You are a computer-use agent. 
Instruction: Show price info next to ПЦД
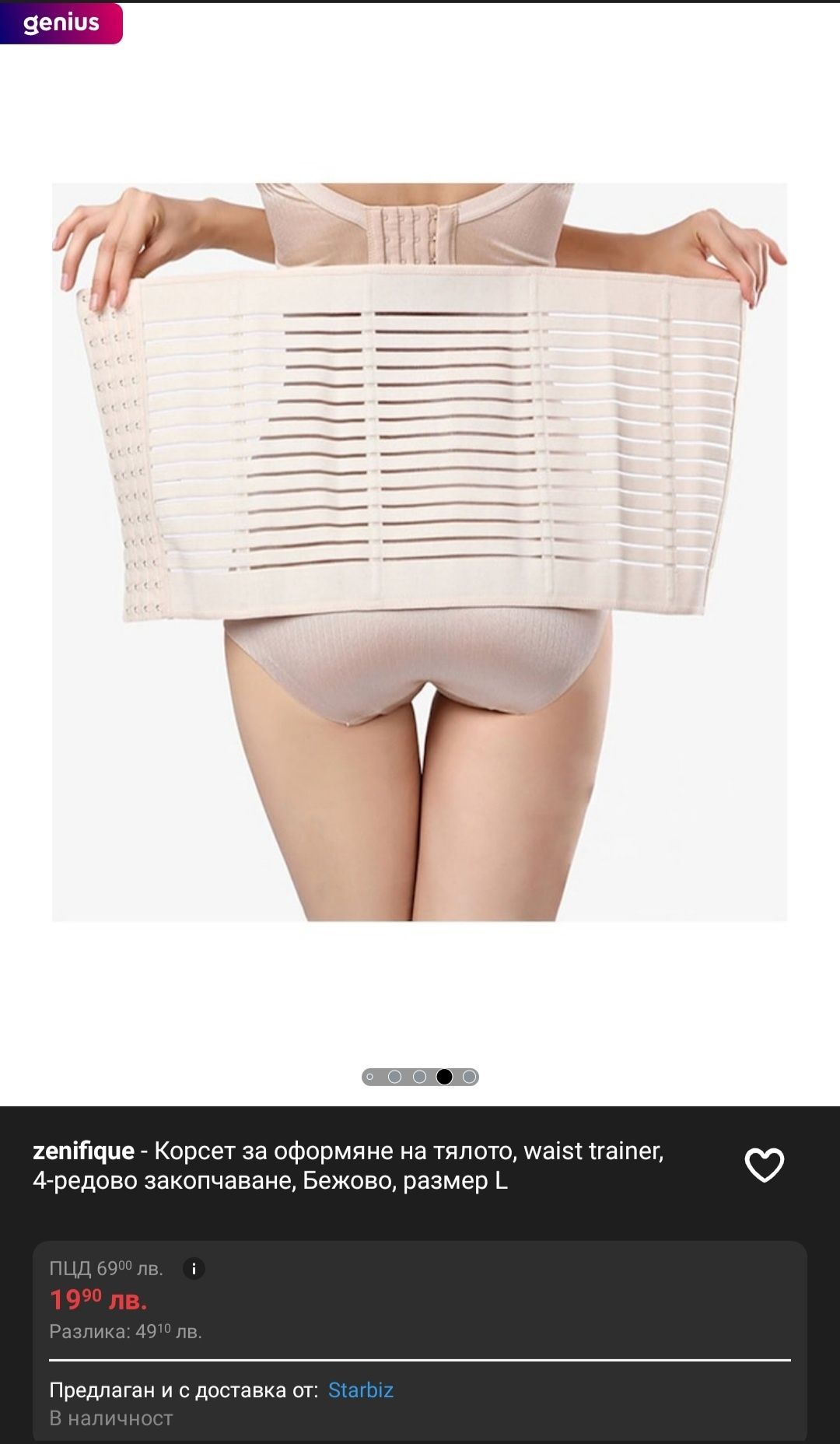click(x=194, y=1268)
